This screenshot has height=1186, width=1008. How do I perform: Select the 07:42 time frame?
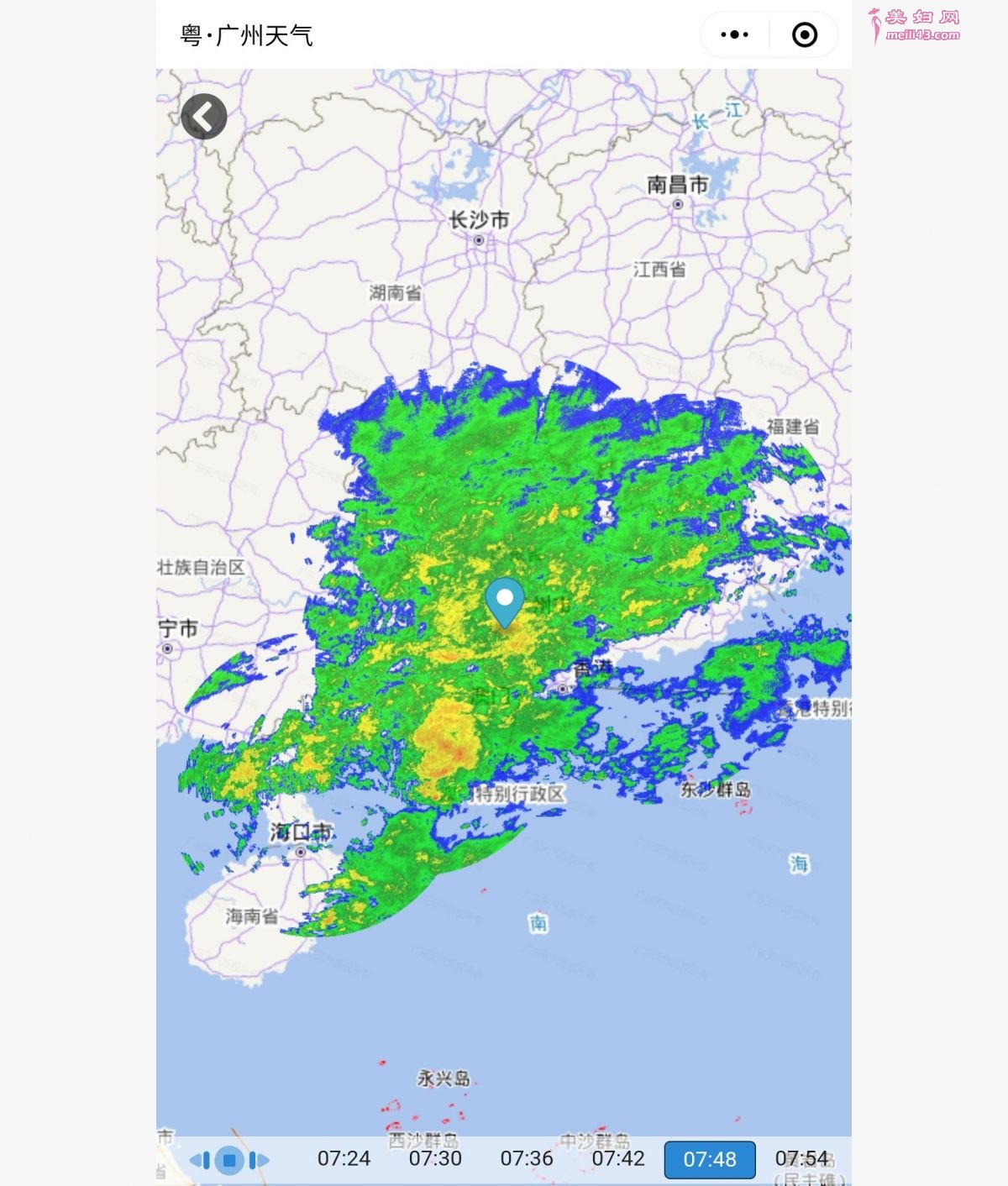coord(618,1159)
